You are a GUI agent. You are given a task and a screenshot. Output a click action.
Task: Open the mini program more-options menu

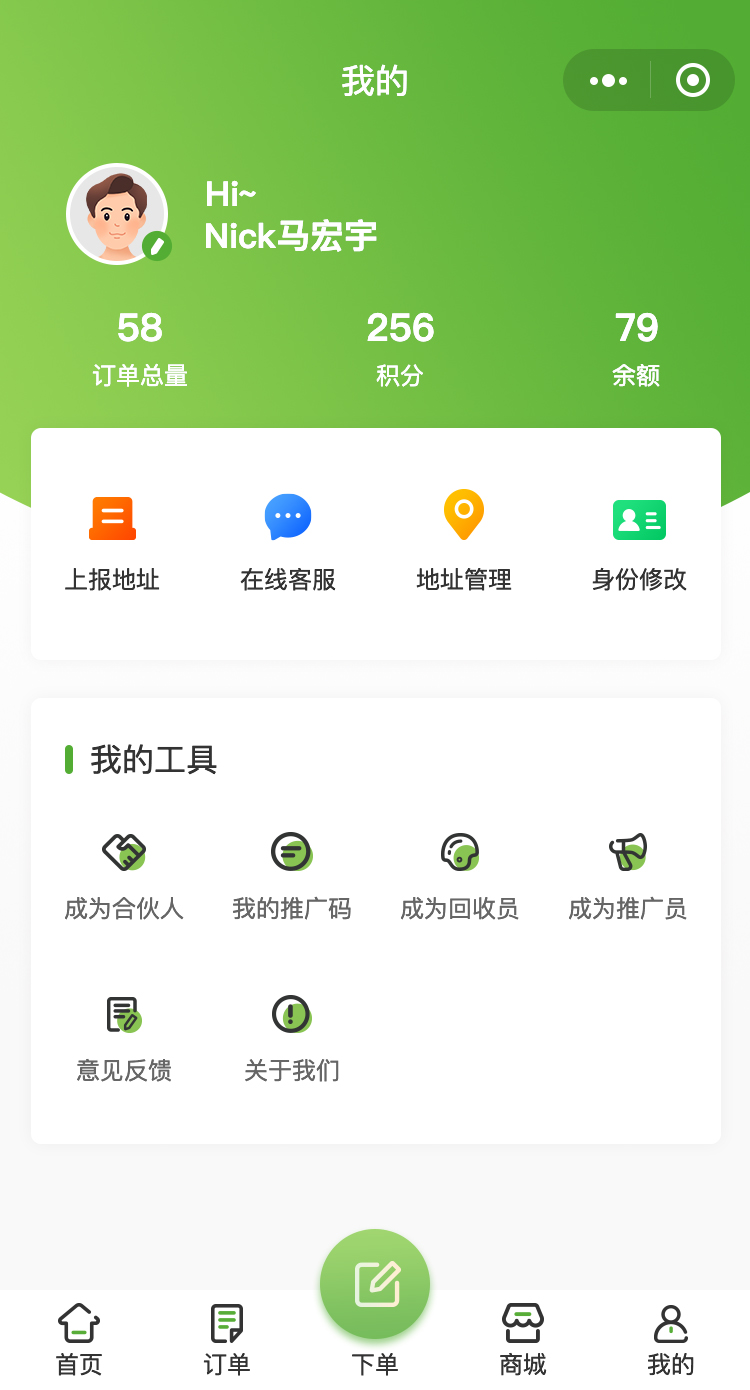pos(608,80)
